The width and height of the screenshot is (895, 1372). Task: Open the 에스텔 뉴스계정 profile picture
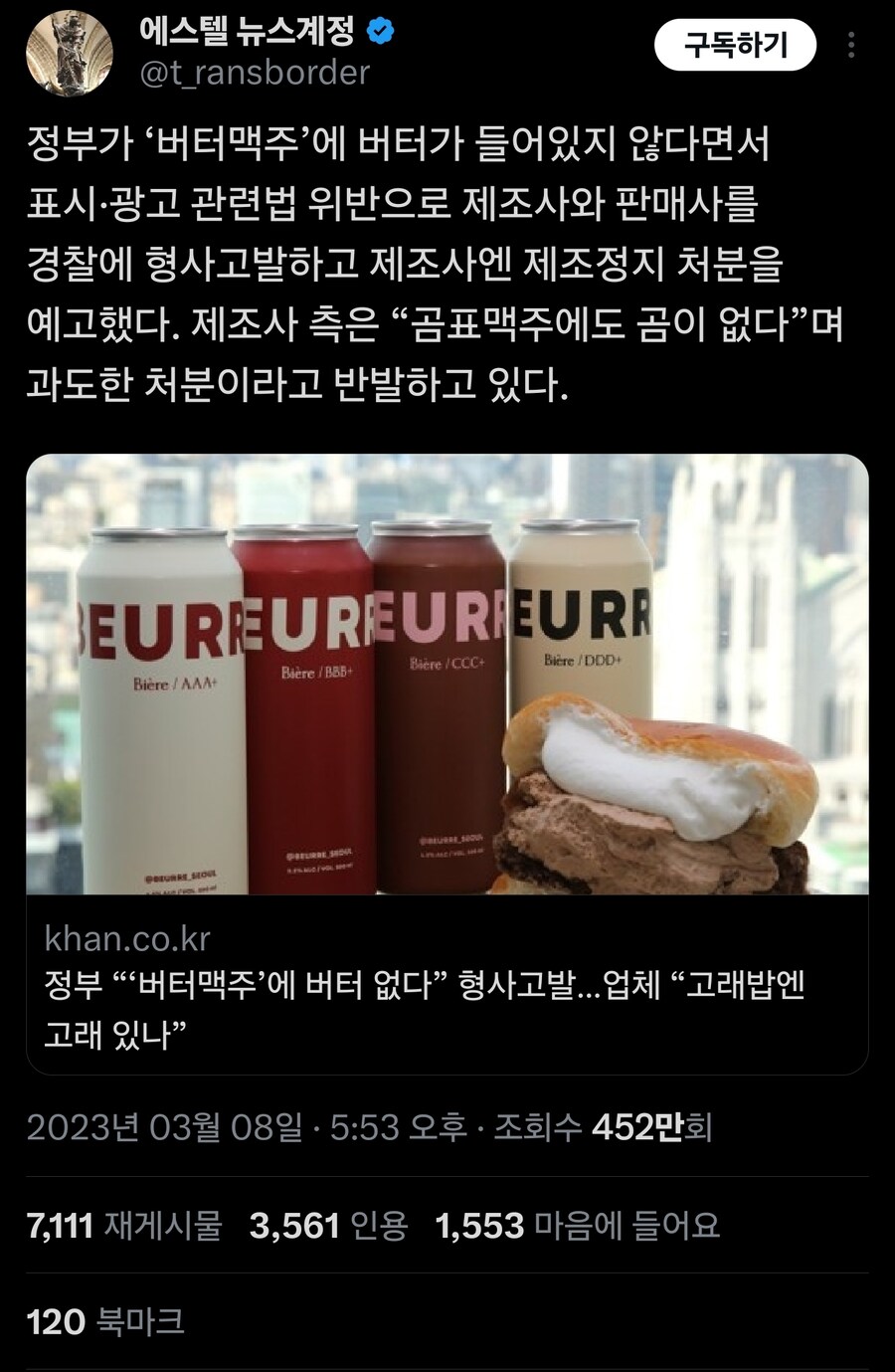tap(70, 53)
